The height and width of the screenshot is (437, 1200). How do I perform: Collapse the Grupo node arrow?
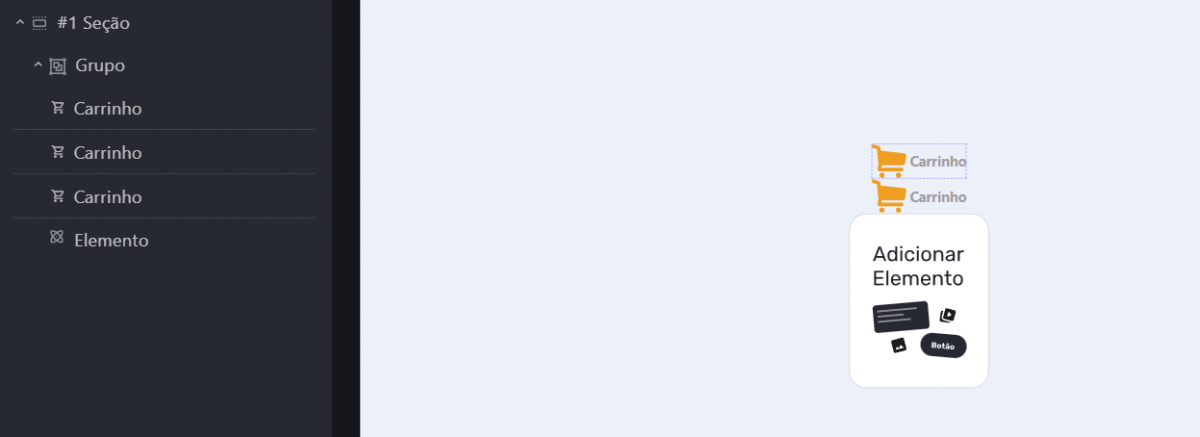coord(37,66)
